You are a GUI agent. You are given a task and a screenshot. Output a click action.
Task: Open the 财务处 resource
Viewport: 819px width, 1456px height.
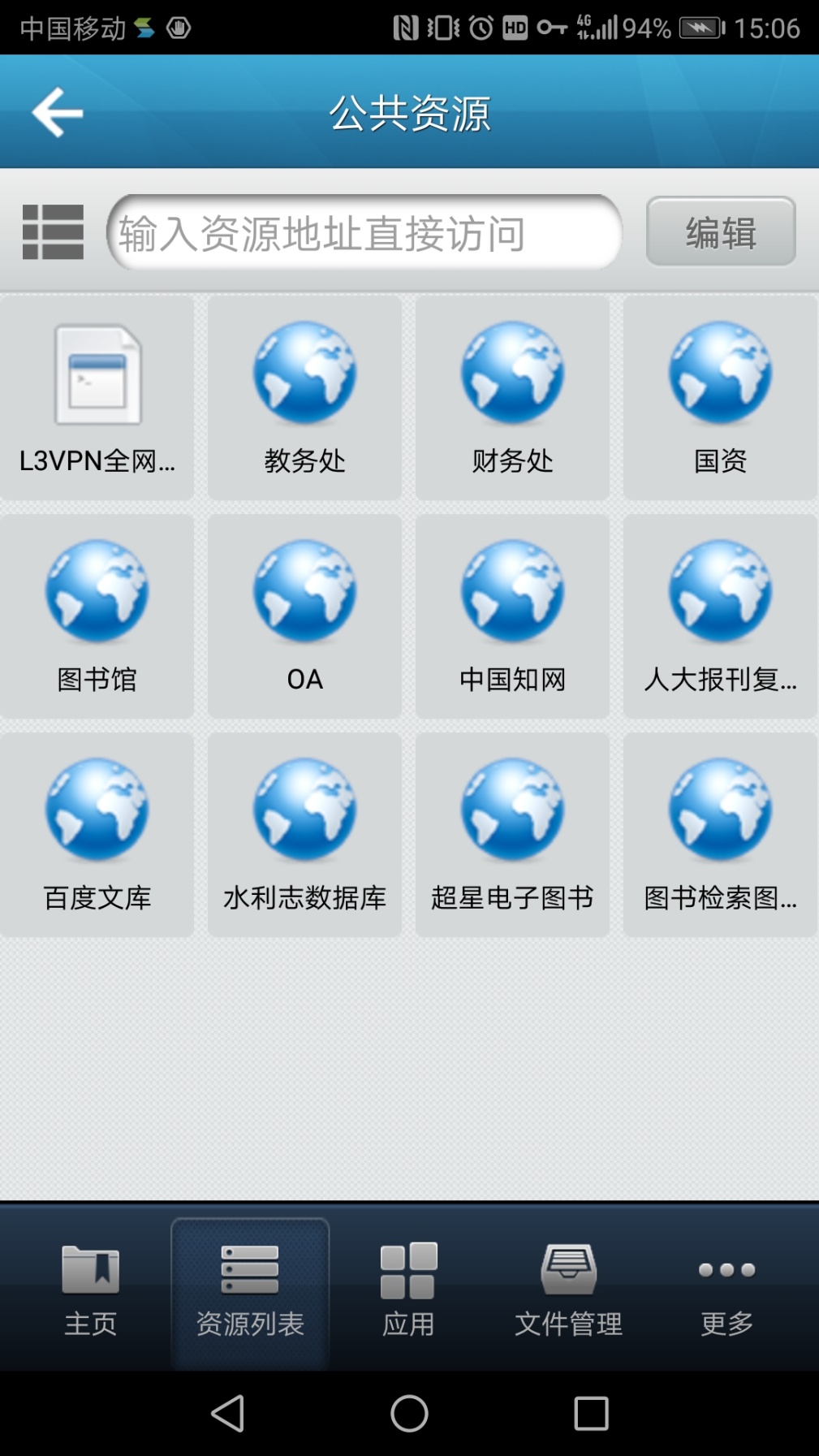coord(512,398)
